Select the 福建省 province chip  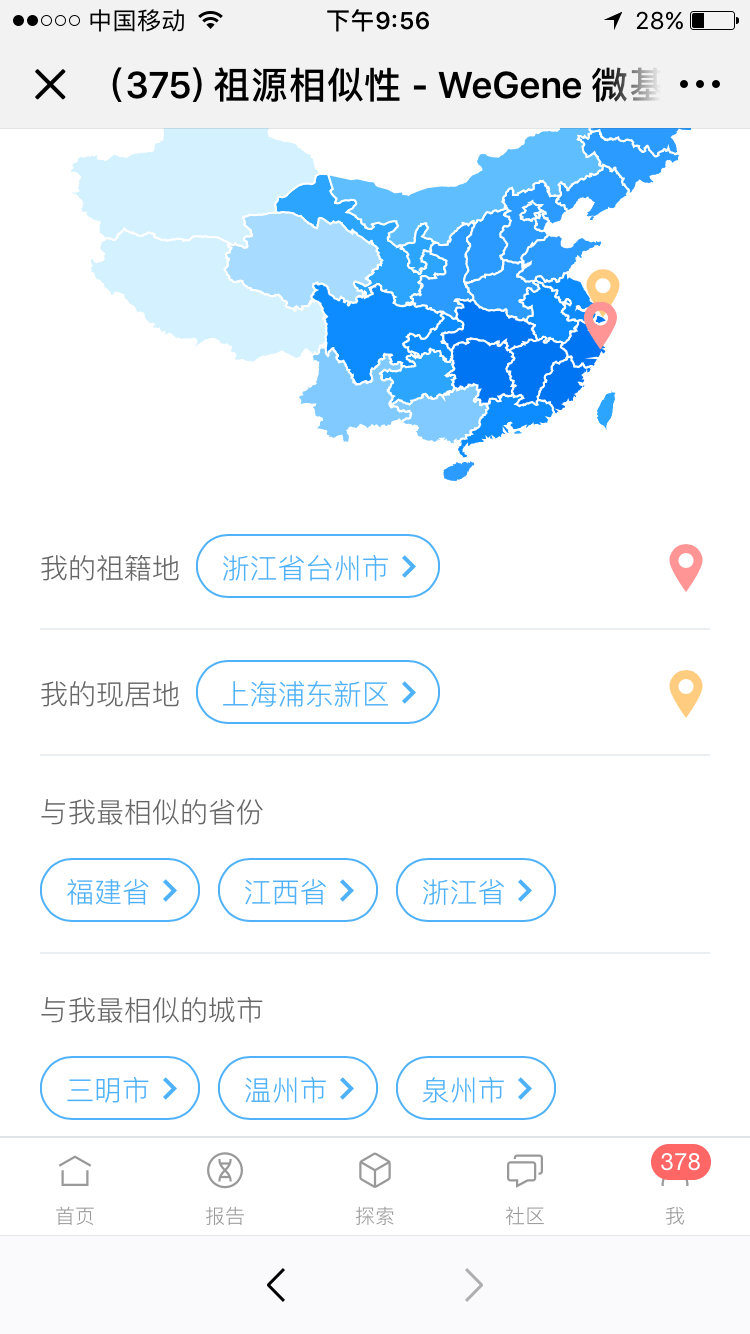[120, 890]
